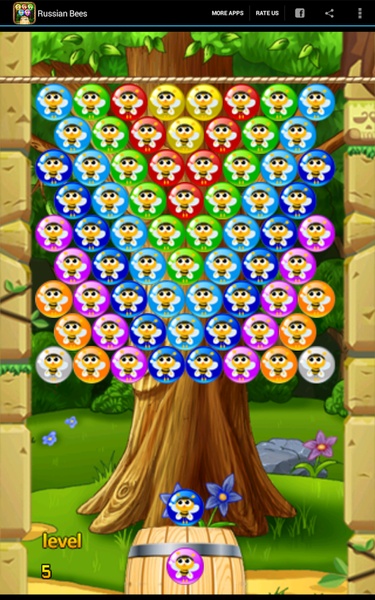The width and height of the screenshot is (375, 600).
Task: Swap to the purple bubble in barrel
Action: click(x=185, y=566)
